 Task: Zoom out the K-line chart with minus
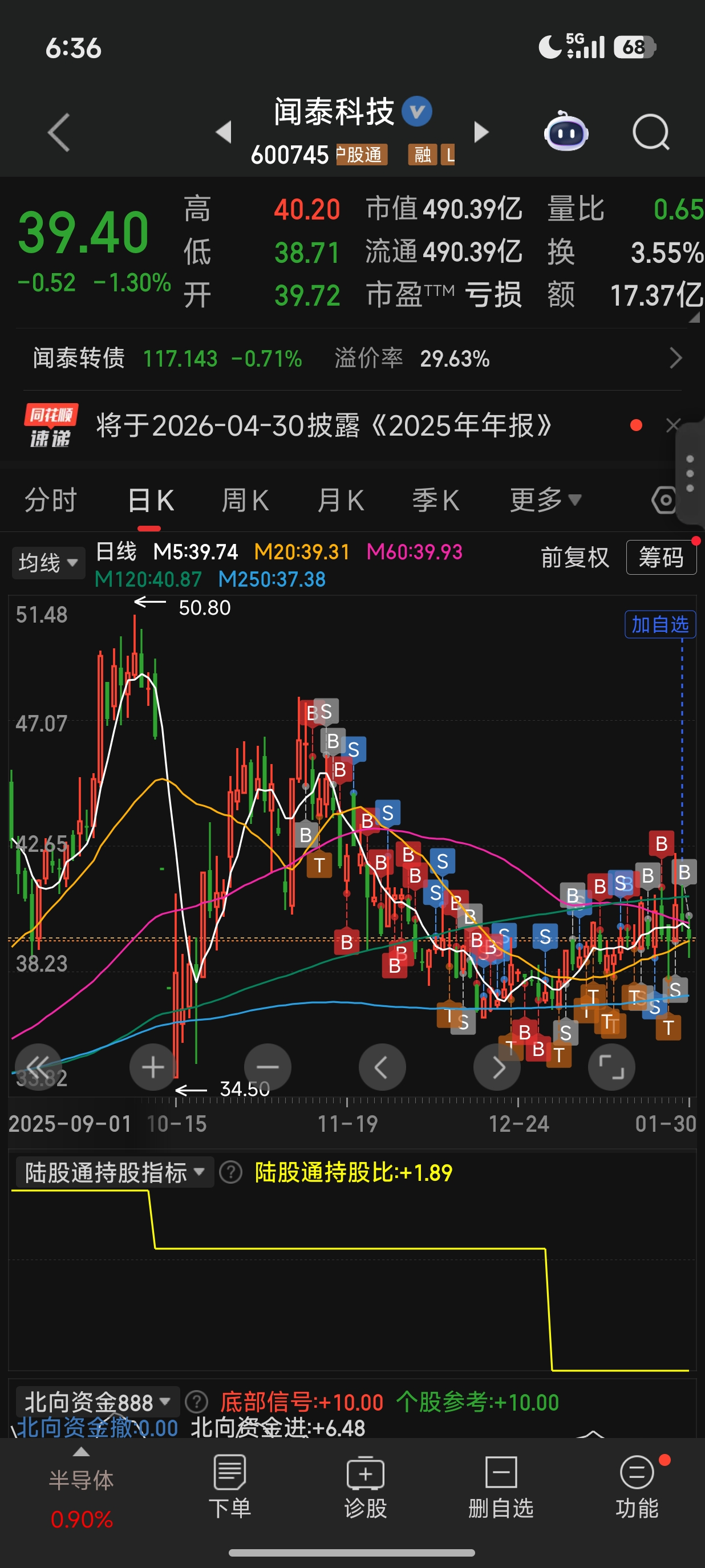point(268,1067)
